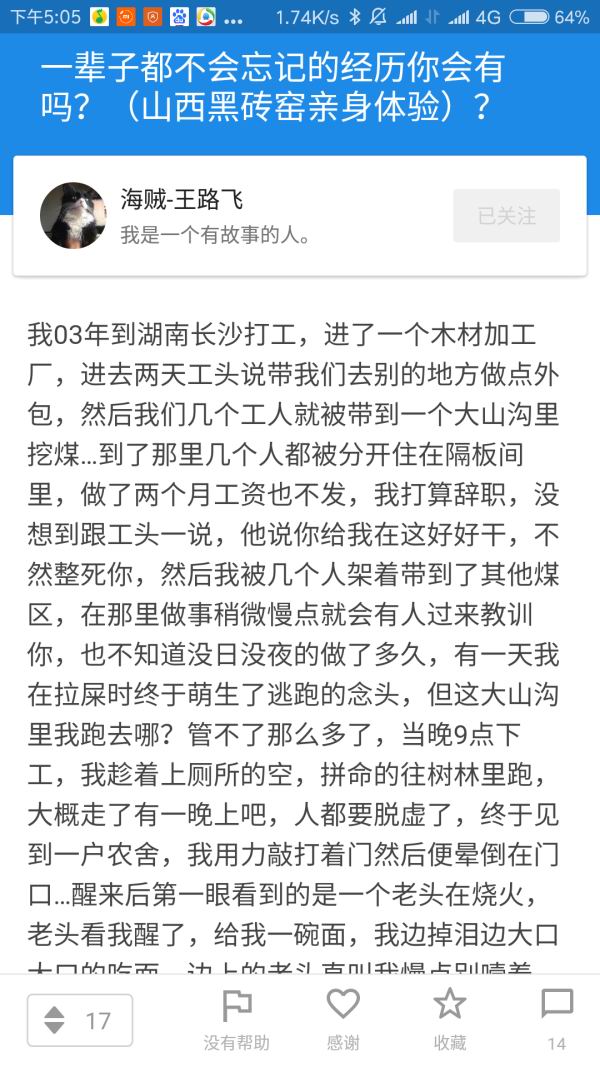
Task: Open the question title at the top
Action: tap(270, 86)
